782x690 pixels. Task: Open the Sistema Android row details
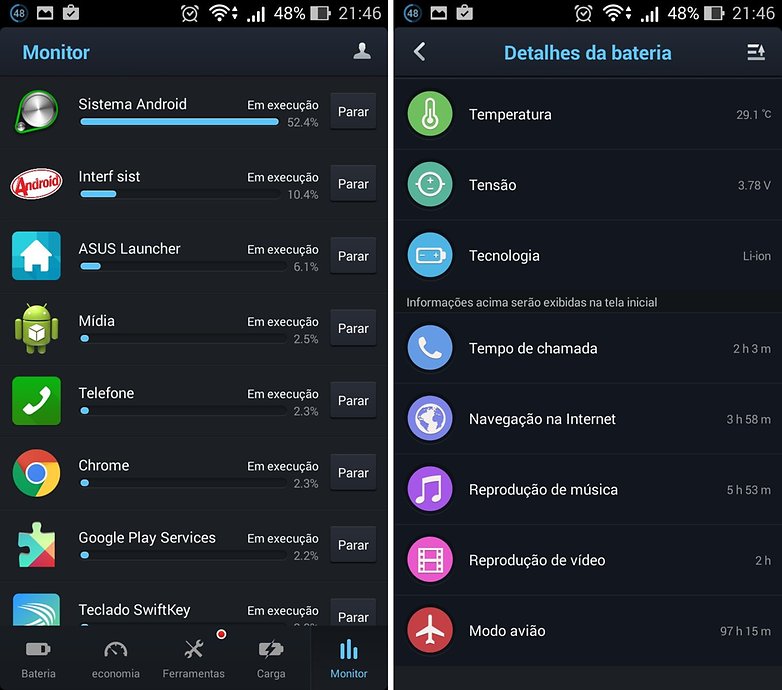160,112
